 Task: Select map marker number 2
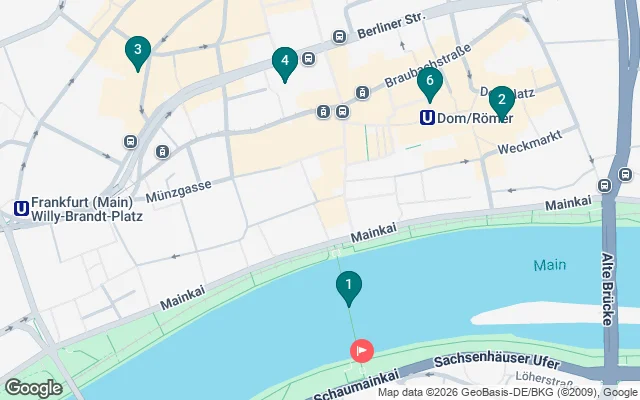[x=501, y=99]
